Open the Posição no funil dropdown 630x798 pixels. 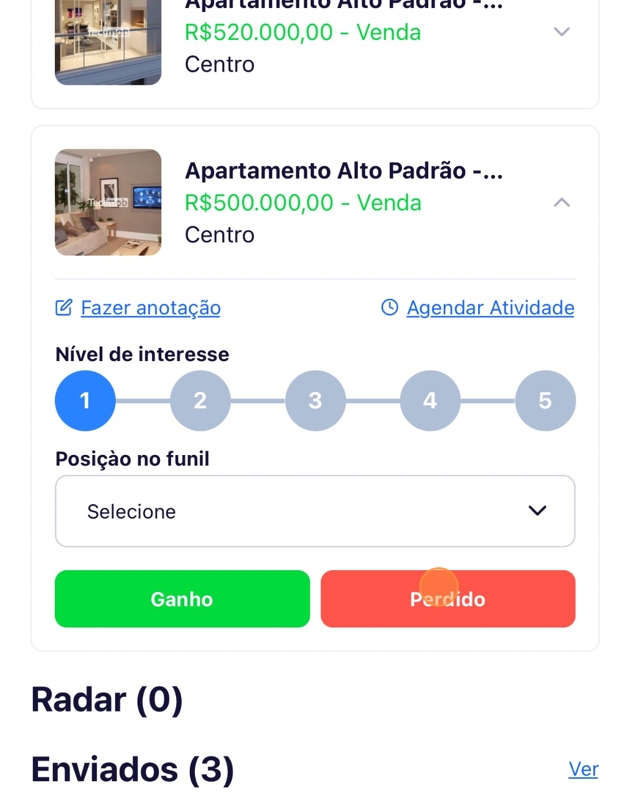(315, 511)
